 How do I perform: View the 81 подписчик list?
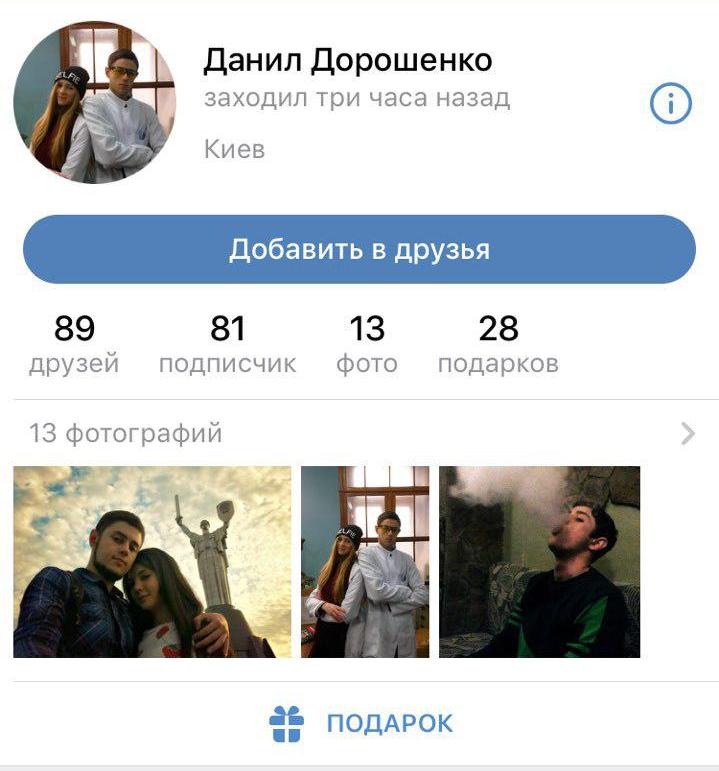[x=228, y=344]
